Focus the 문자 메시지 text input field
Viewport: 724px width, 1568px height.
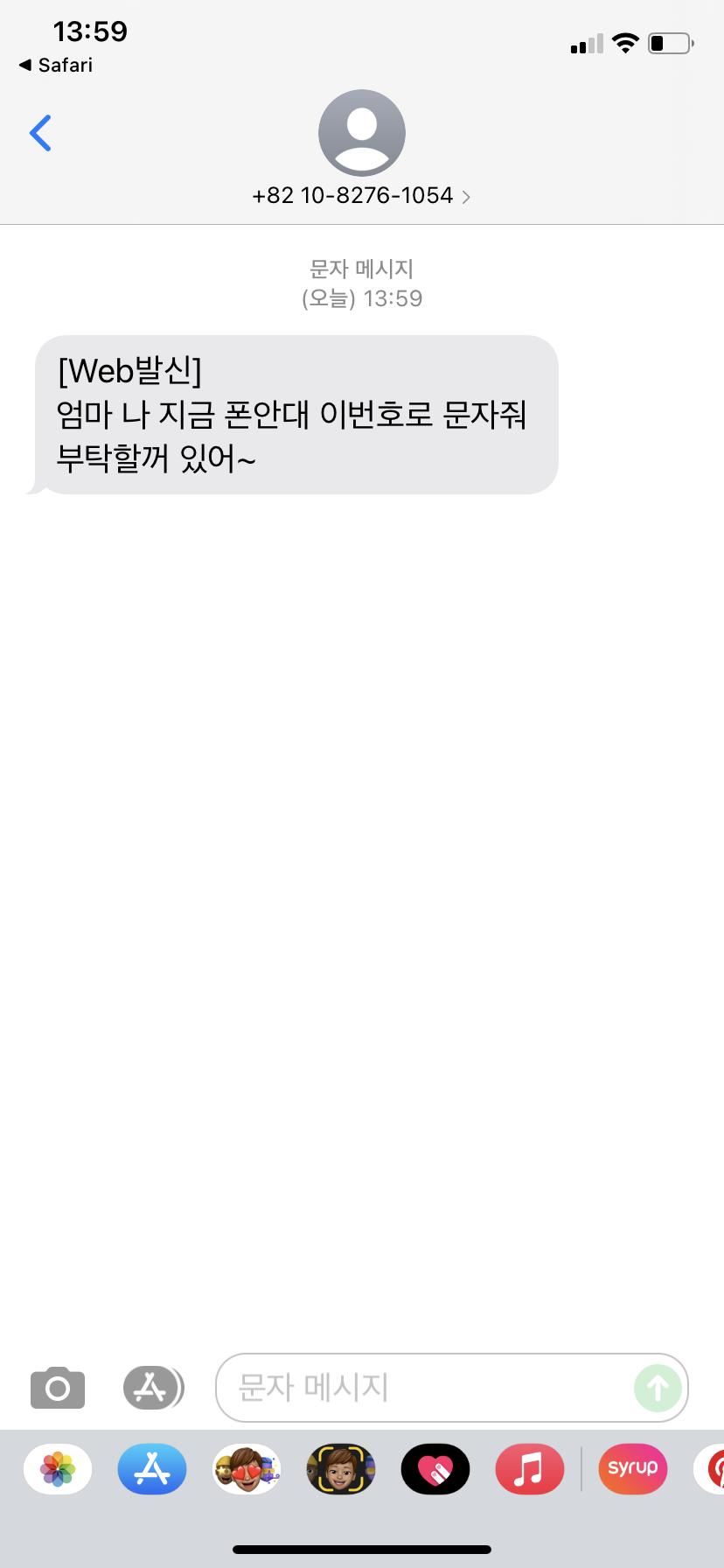pyautogui.click(x=420, y=1387)
